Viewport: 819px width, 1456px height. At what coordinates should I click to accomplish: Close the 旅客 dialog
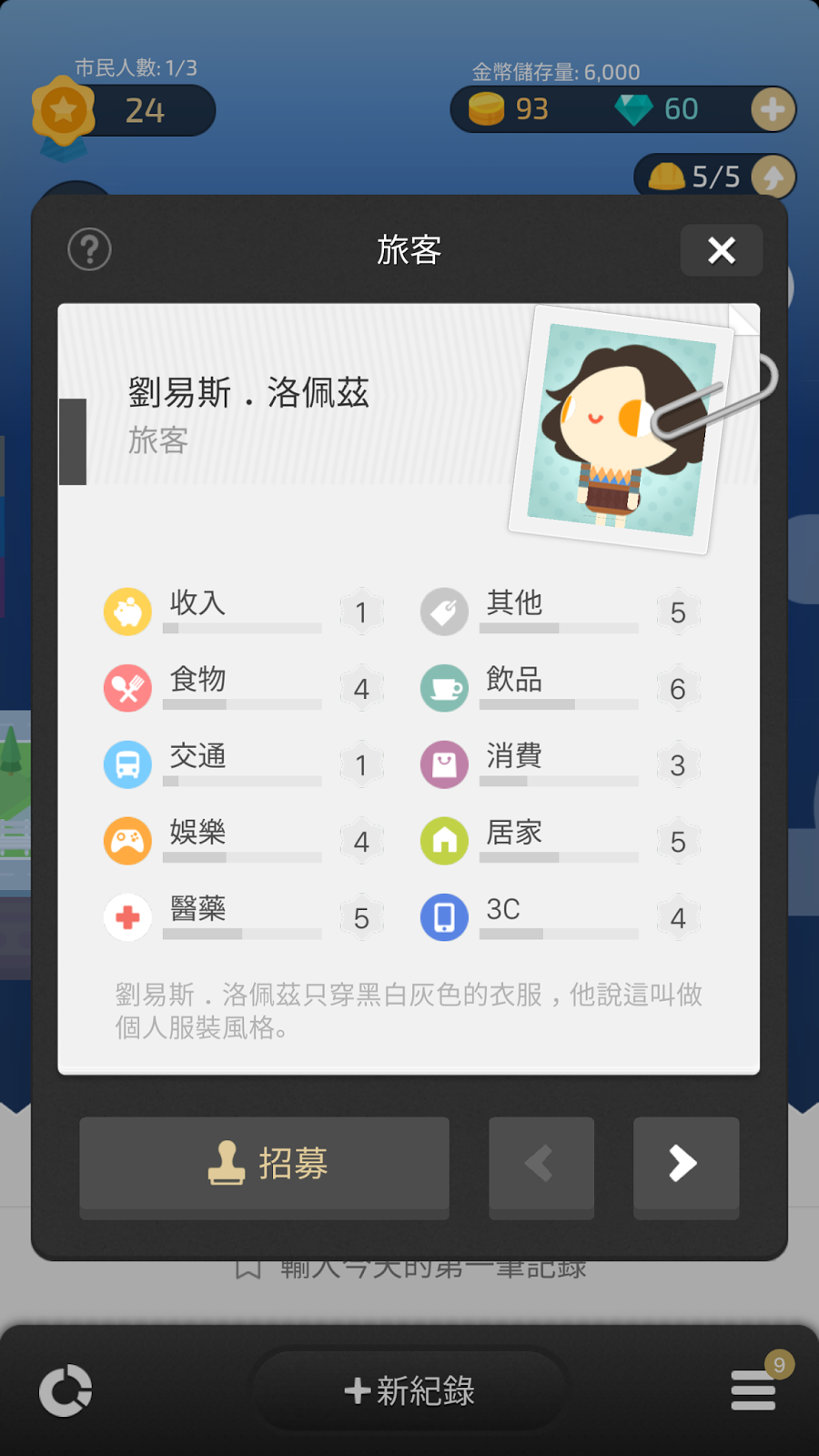[x=721, y=250]
